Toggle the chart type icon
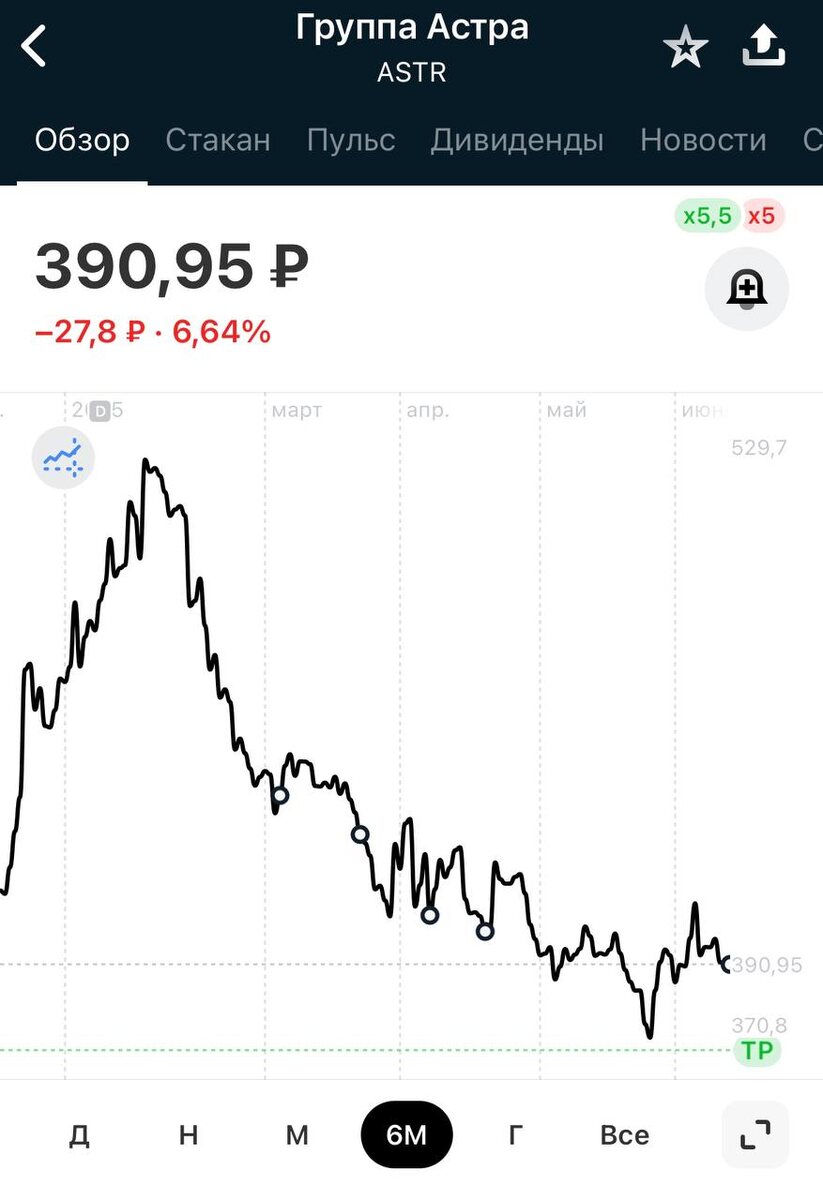 coord(63,457)
